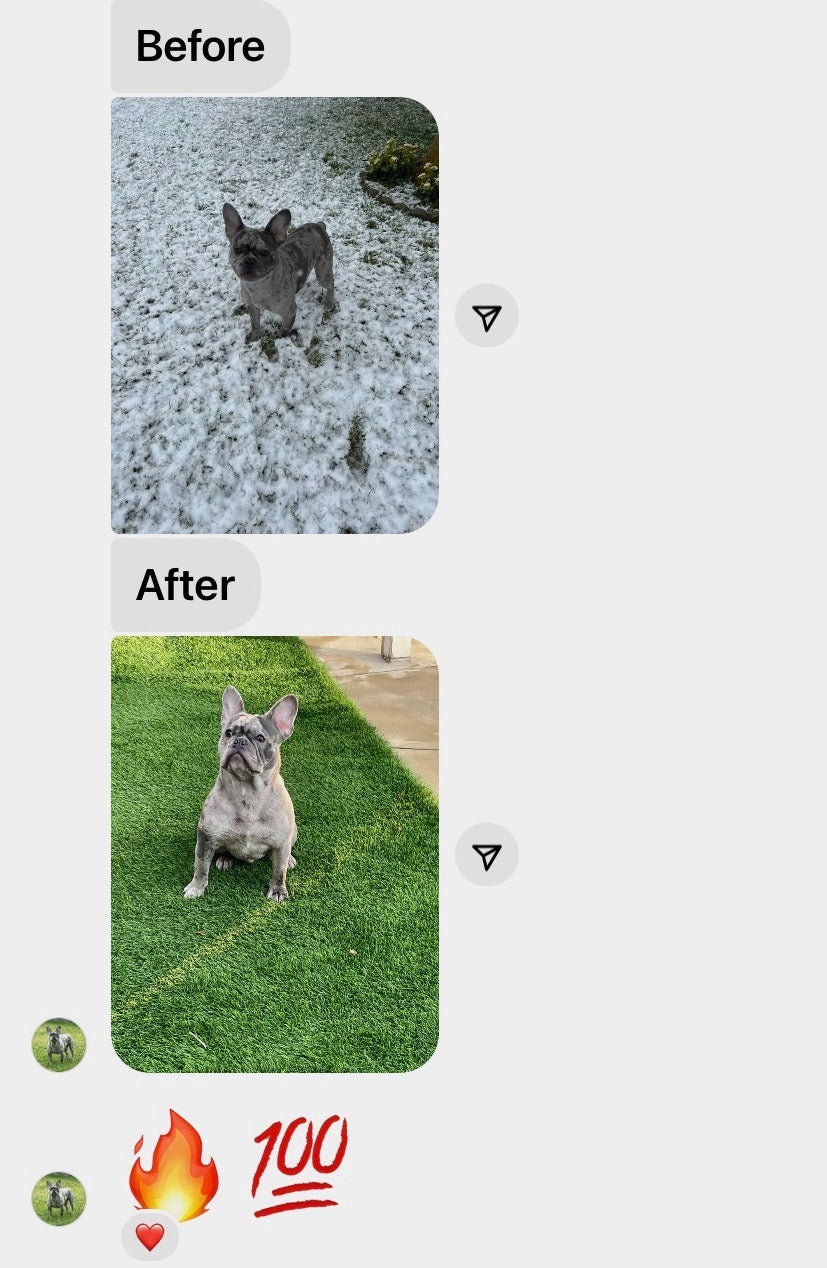Open sender's avatar next to the fire emoji message

59,1199
